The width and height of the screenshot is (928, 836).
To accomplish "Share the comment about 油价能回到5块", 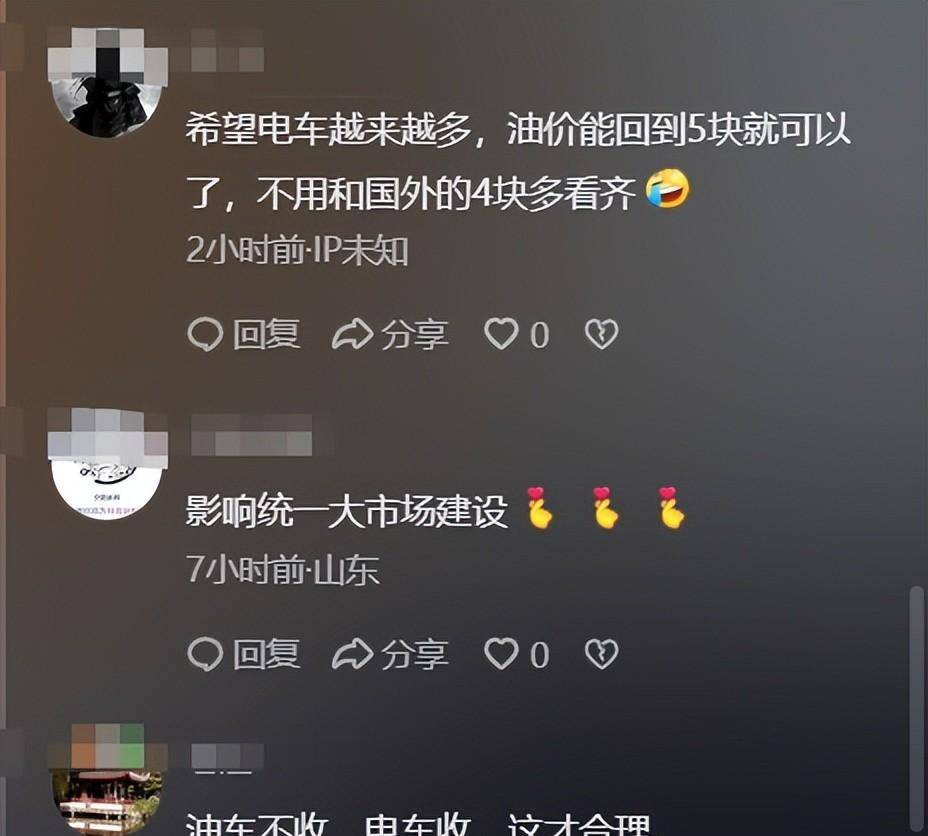I will pos(390,334).
